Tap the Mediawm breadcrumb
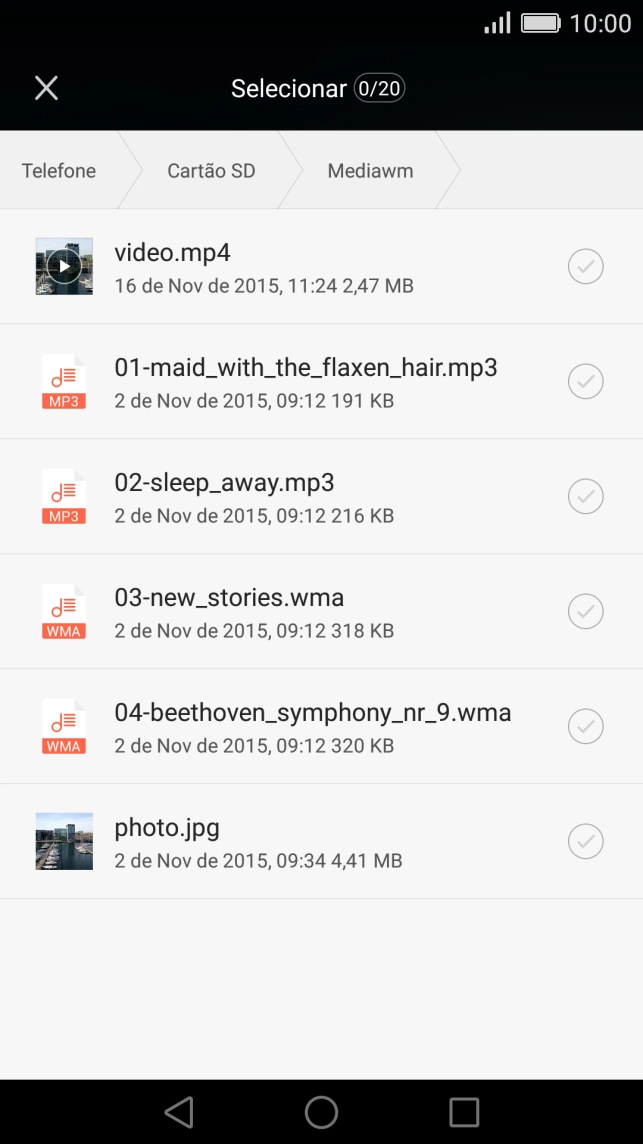Screen dimensions: 643x1144 pyautogui.click(x=370, y=171)
